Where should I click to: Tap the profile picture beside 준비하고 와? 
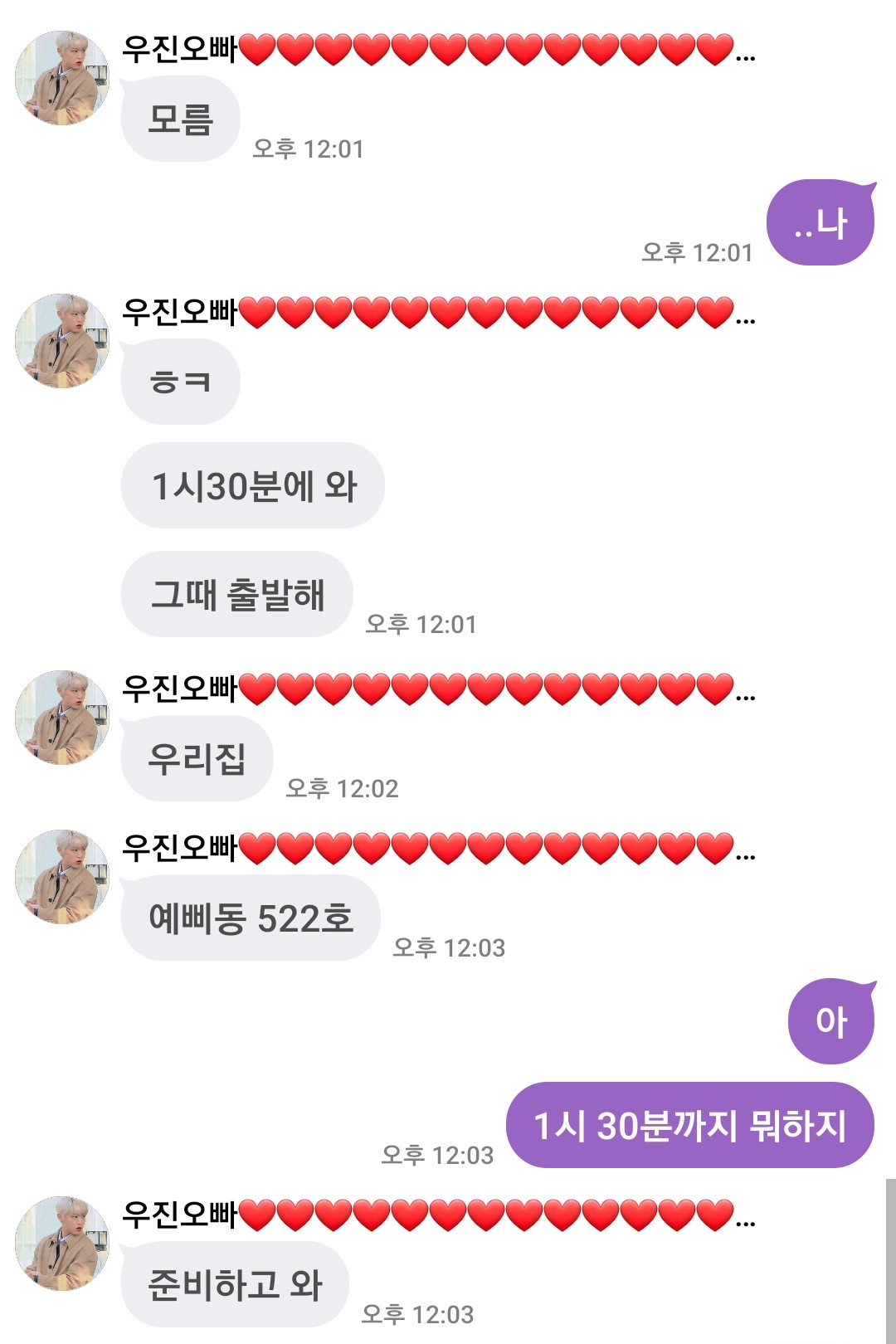tap(62, 1243)
